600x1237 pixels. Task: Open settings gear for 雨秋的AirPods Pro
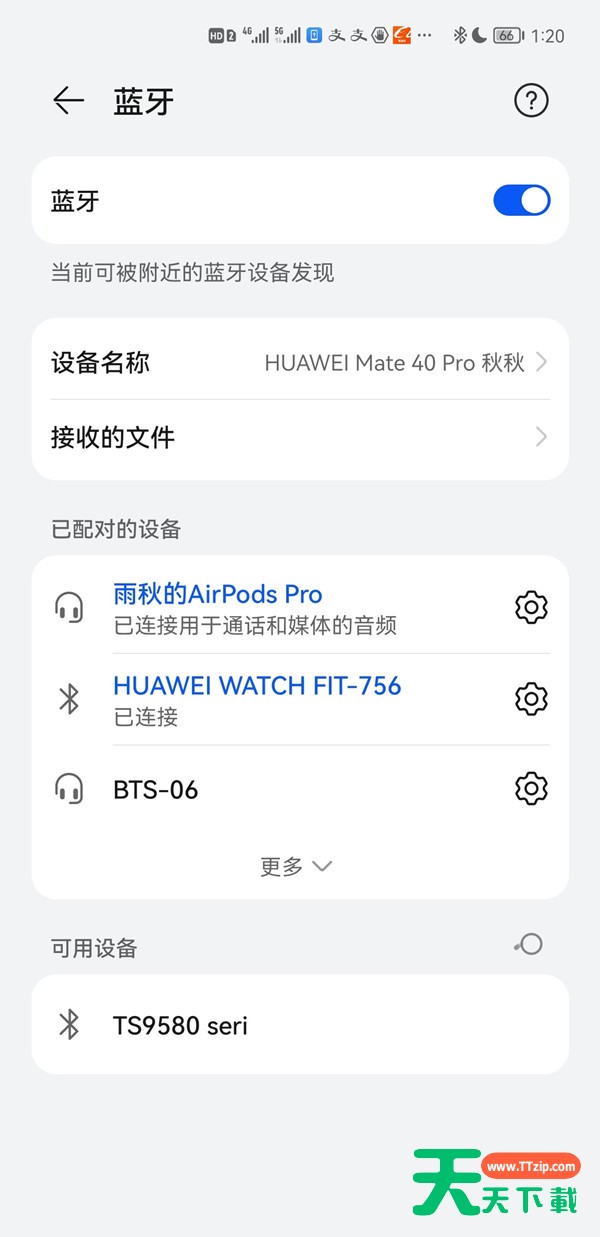click(x=531, y=607)
